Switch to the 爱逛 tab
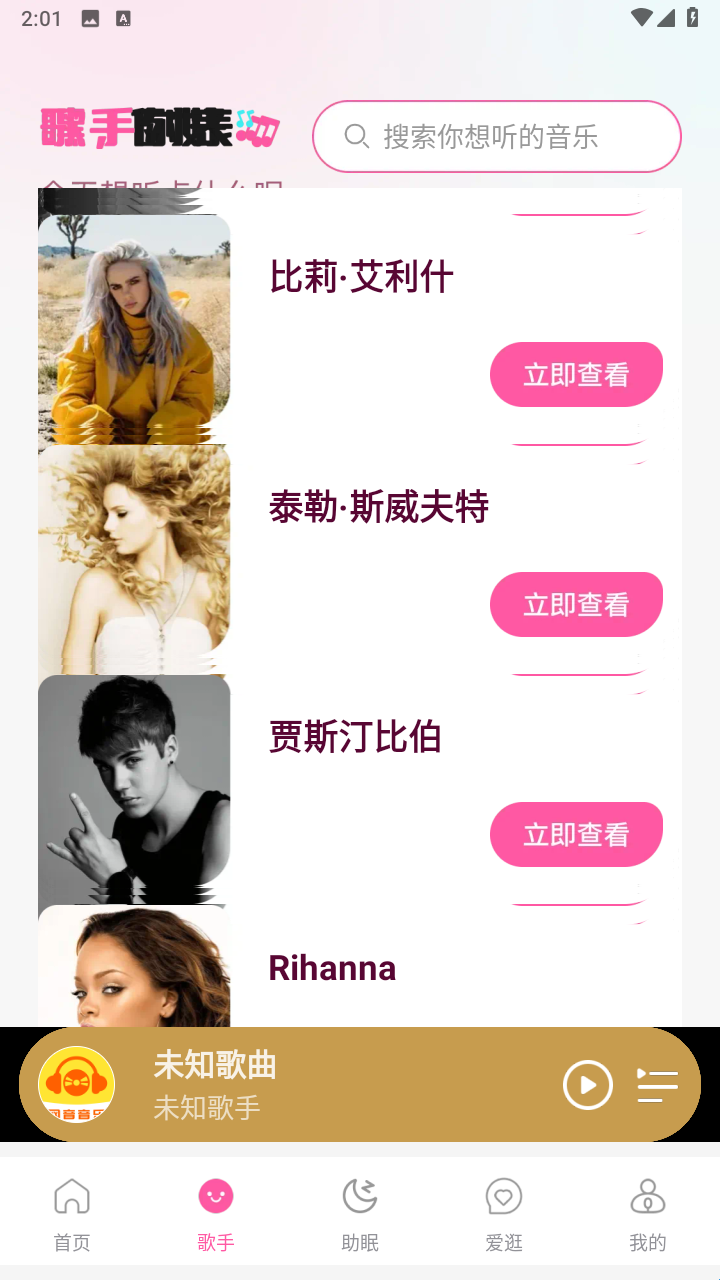Image resolution: width=720 pixels, height=1280 pixels. click(504, 1213)
